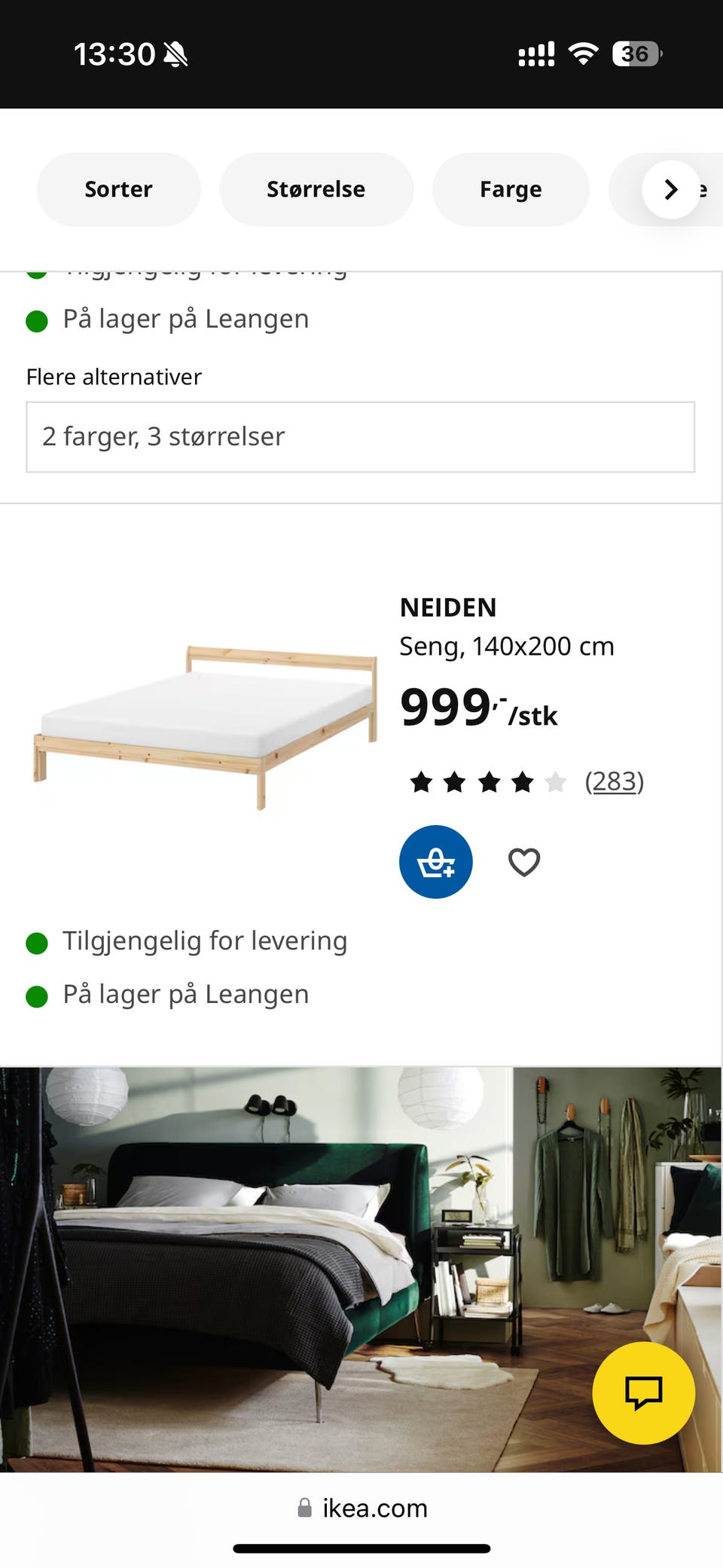Screen dimensions: 723x1568
Task: Save NEIDEN using the heart icon
Action: pyautogui.click(x=524, y=861)
